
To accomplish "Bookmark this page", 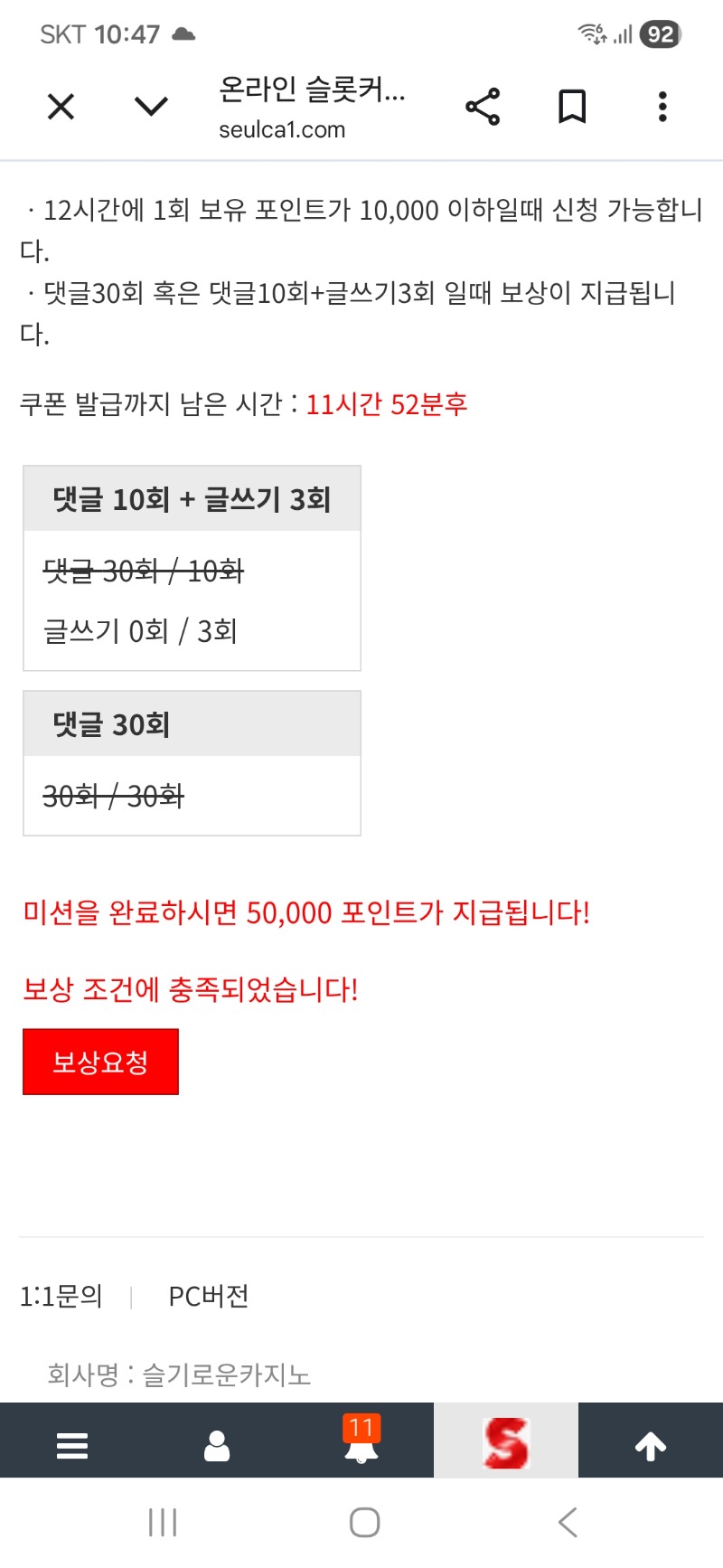I will (572, 108).
